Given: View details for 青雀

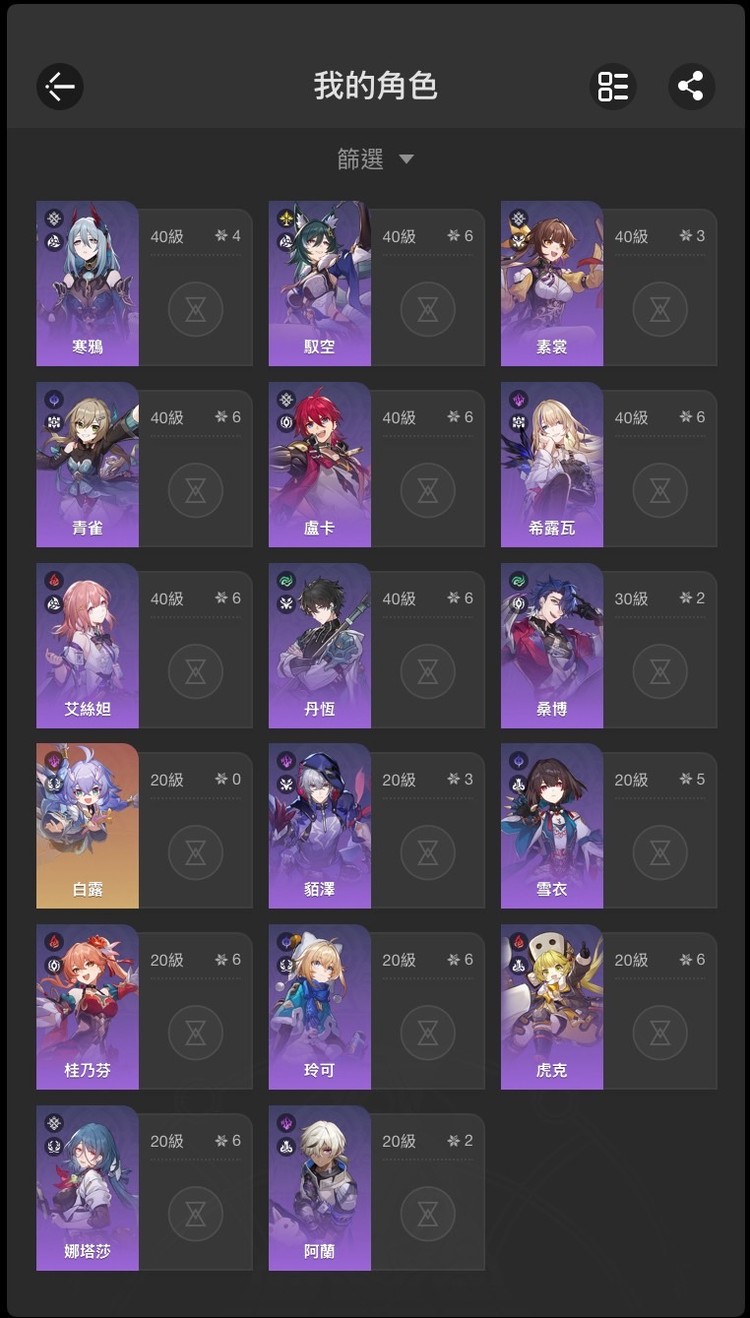Looking at the screenshot, I should [x=88, y=465].
